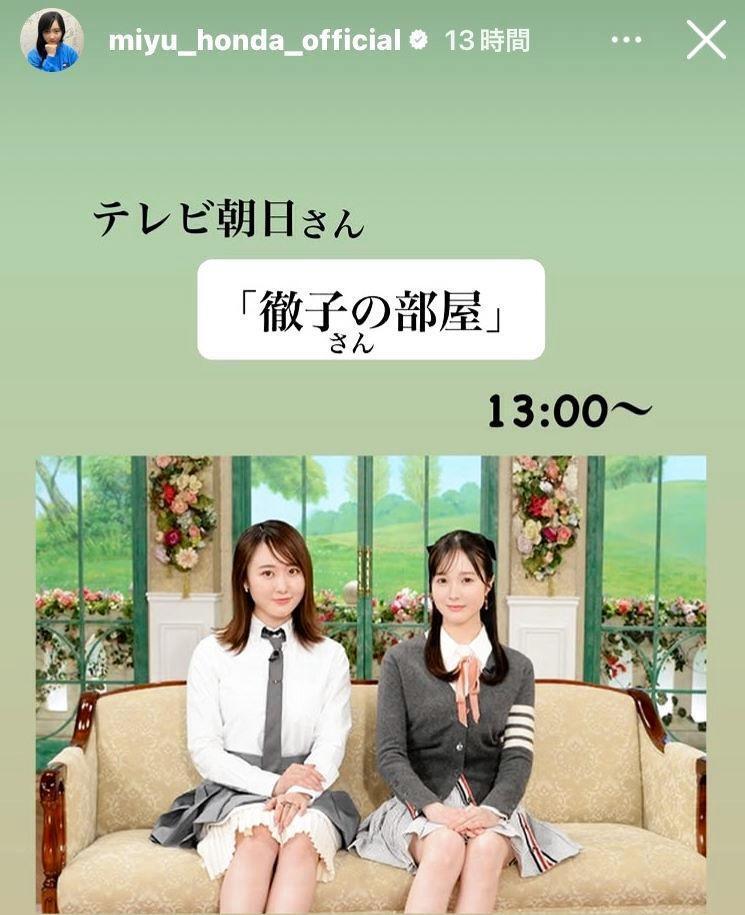Close the story with the X

pyautogui.click(x=709, y=38)
